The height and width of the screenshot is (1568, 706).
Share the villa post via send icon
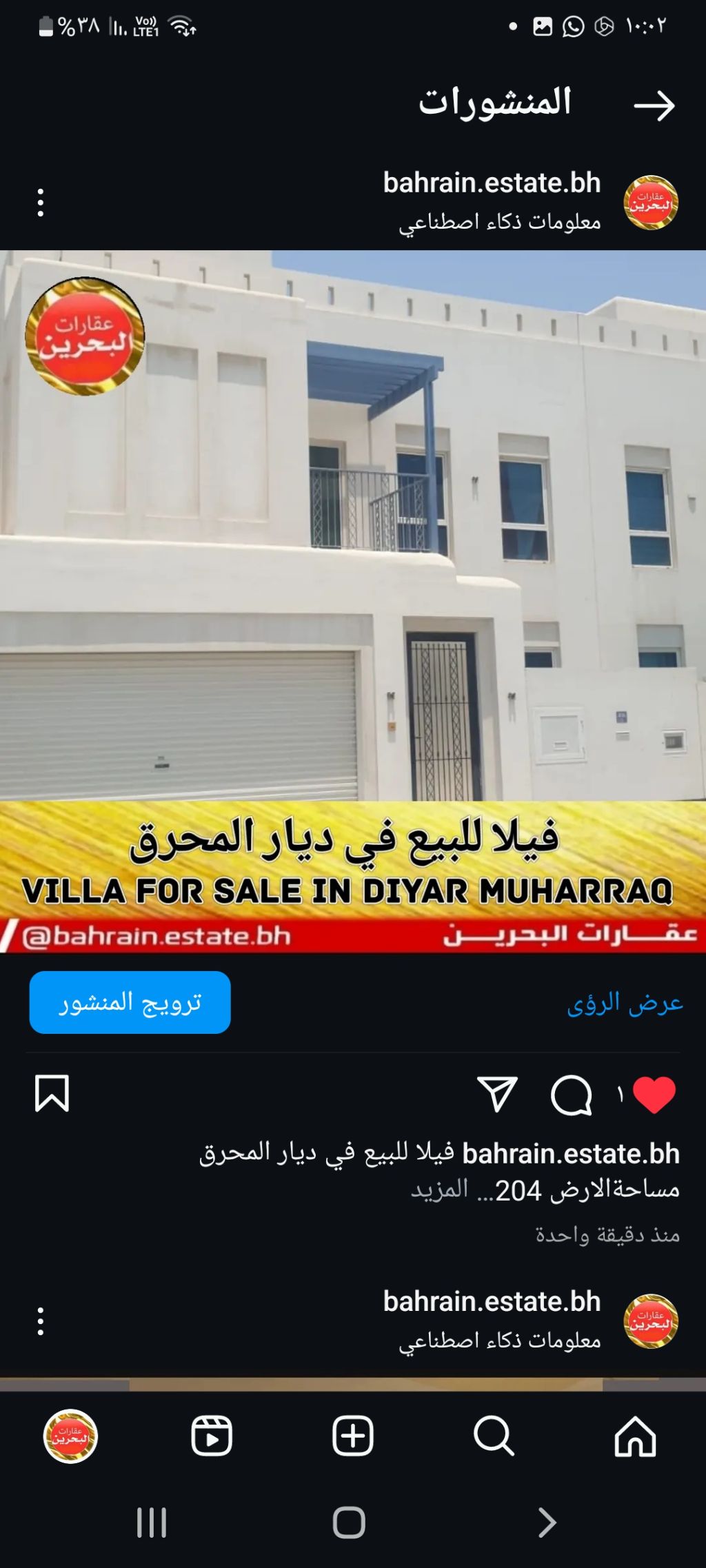tap(497, 1094)
